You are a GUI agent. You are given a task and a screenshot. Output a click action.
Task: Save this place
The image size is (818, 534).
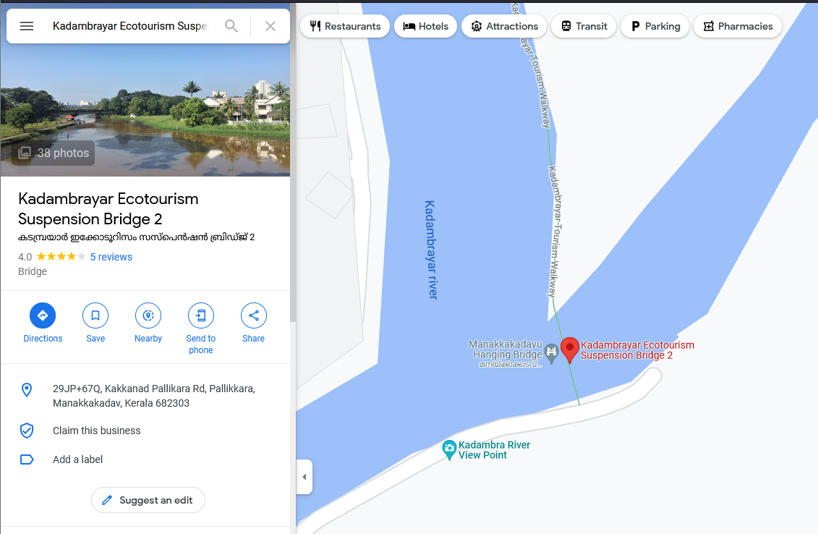tap(95, 316)
